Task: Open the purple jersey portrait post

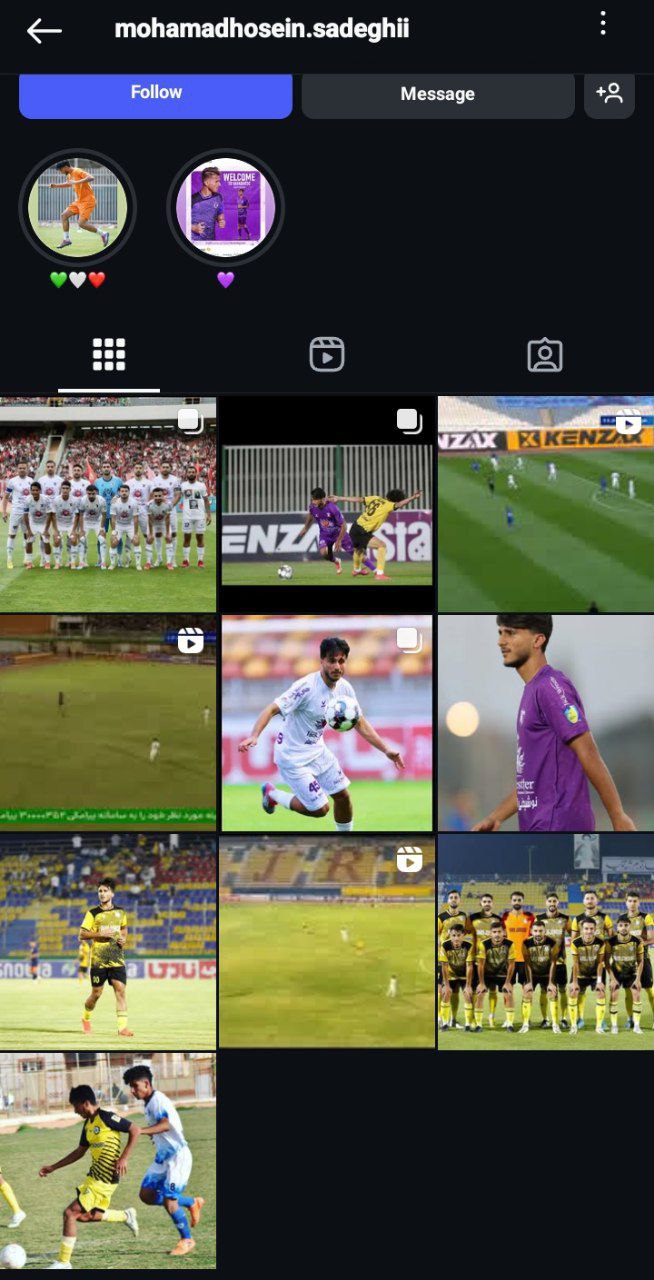Action: point(545,723)
